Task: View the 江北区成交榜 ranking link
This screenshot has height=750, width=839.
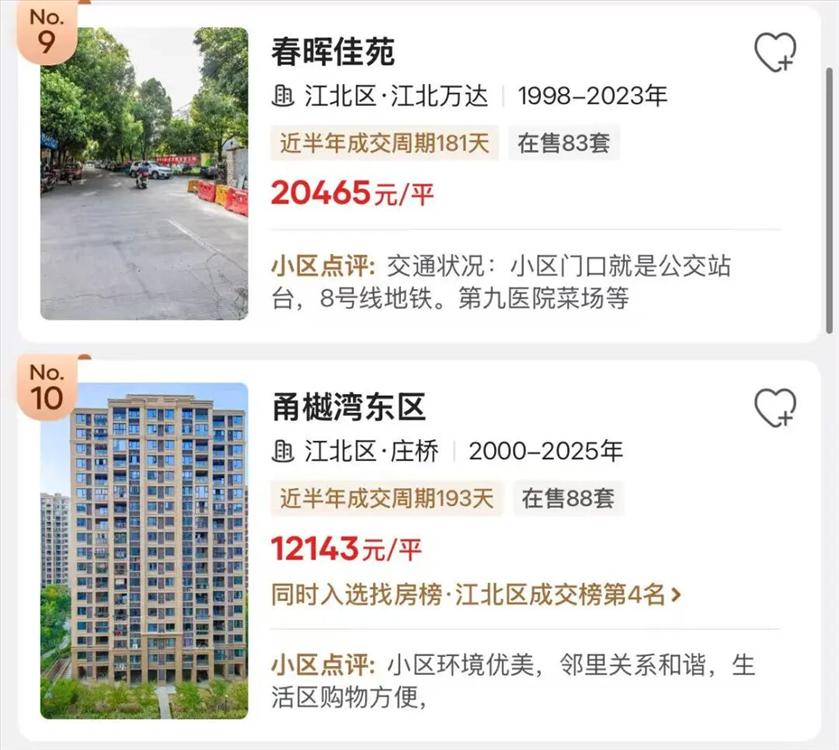Action: tap(476, 595)
